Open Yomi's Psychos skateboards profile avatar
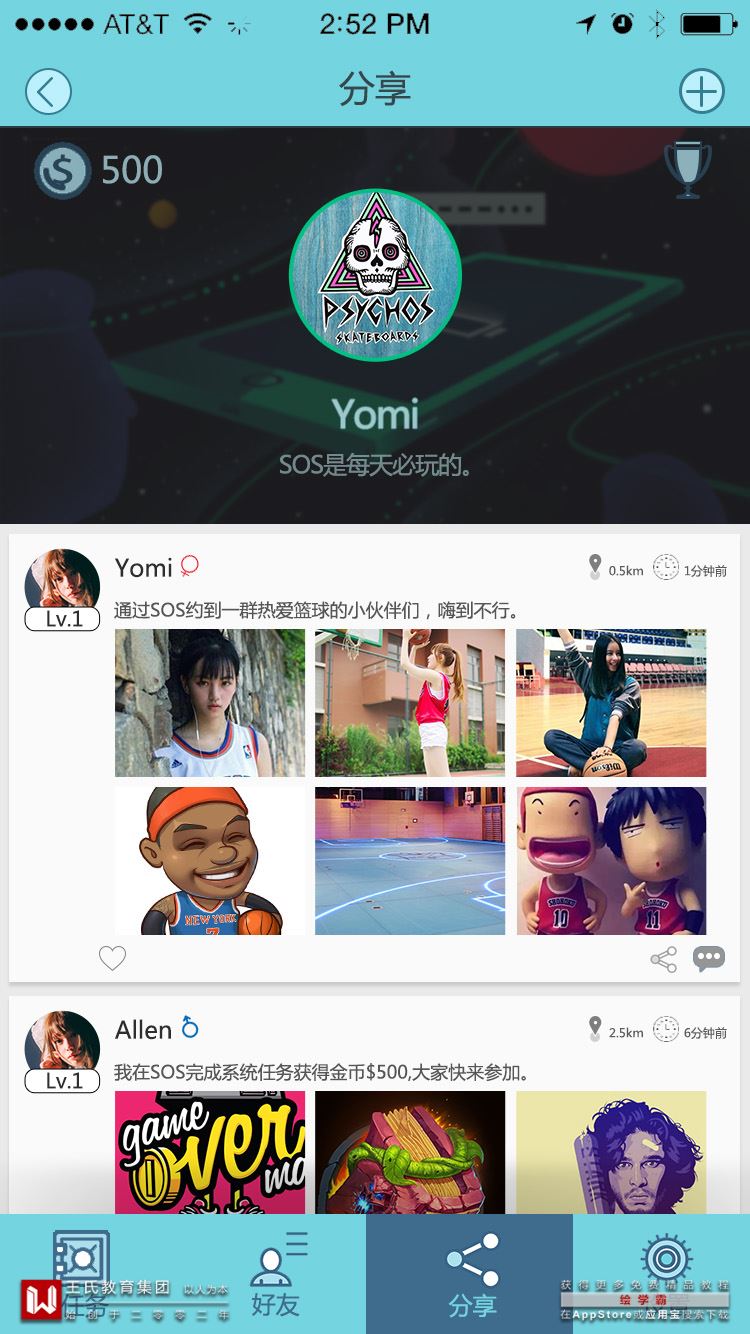750x1334 pixels. point(375,275)
